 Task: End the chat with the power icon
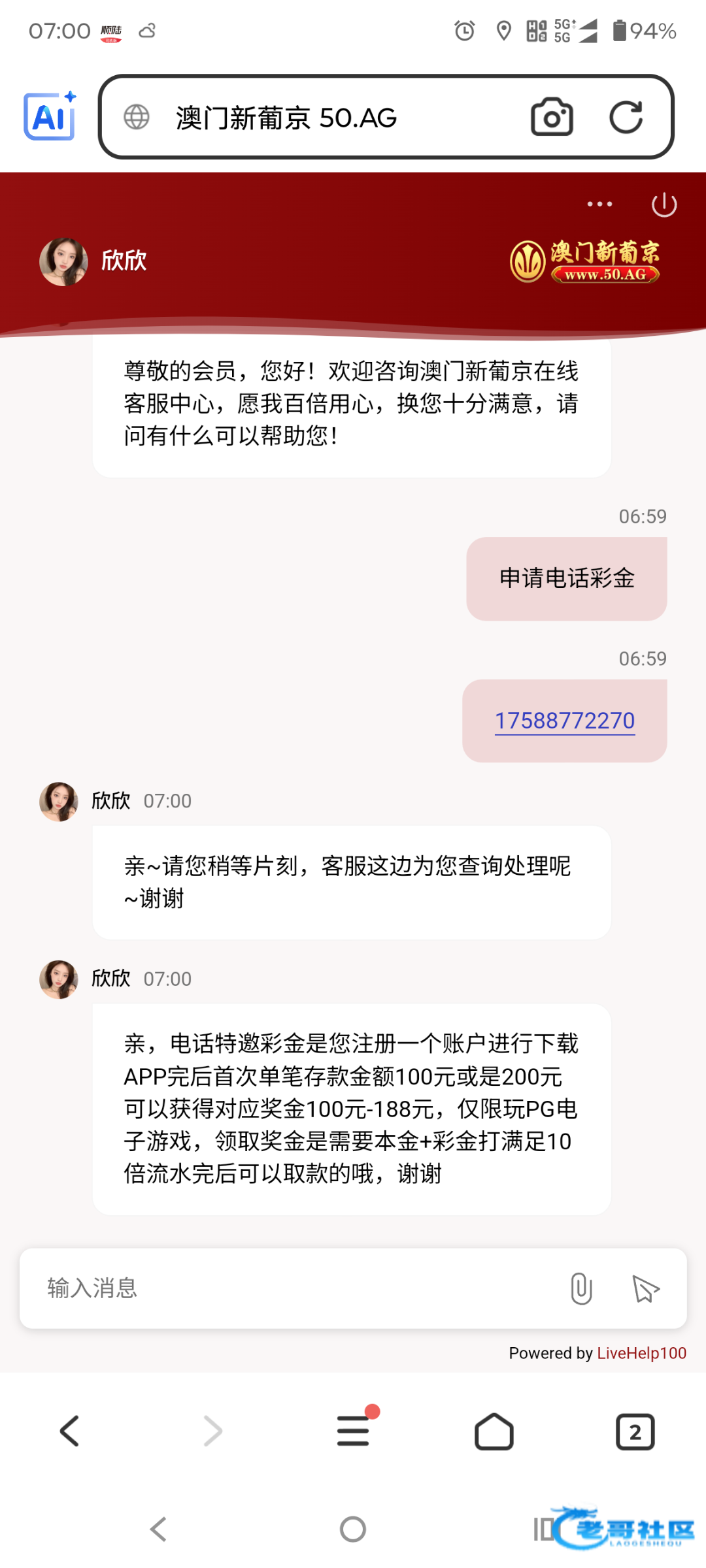coord(664,204)
